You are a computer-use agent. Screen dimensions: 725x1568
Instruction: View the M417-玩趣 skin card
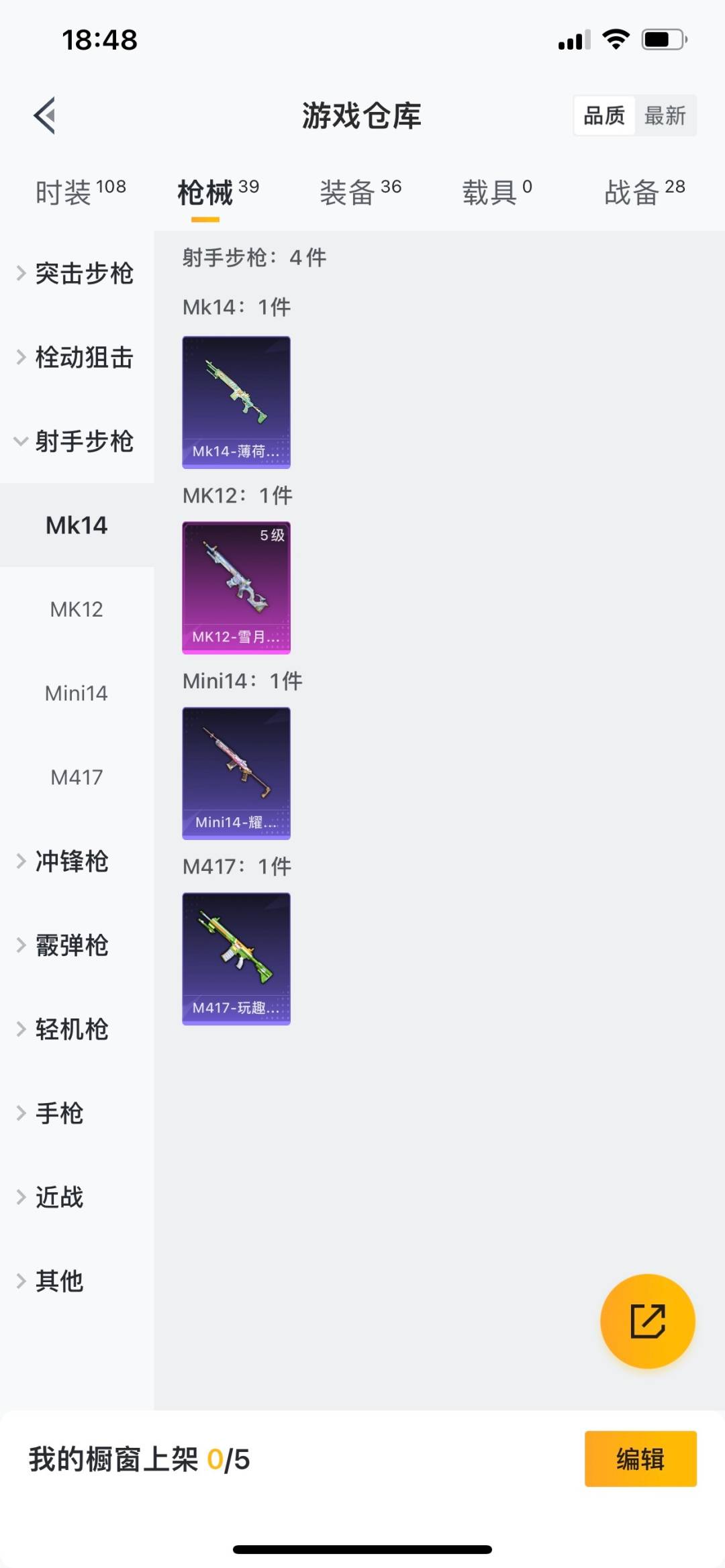pos(236,958)
